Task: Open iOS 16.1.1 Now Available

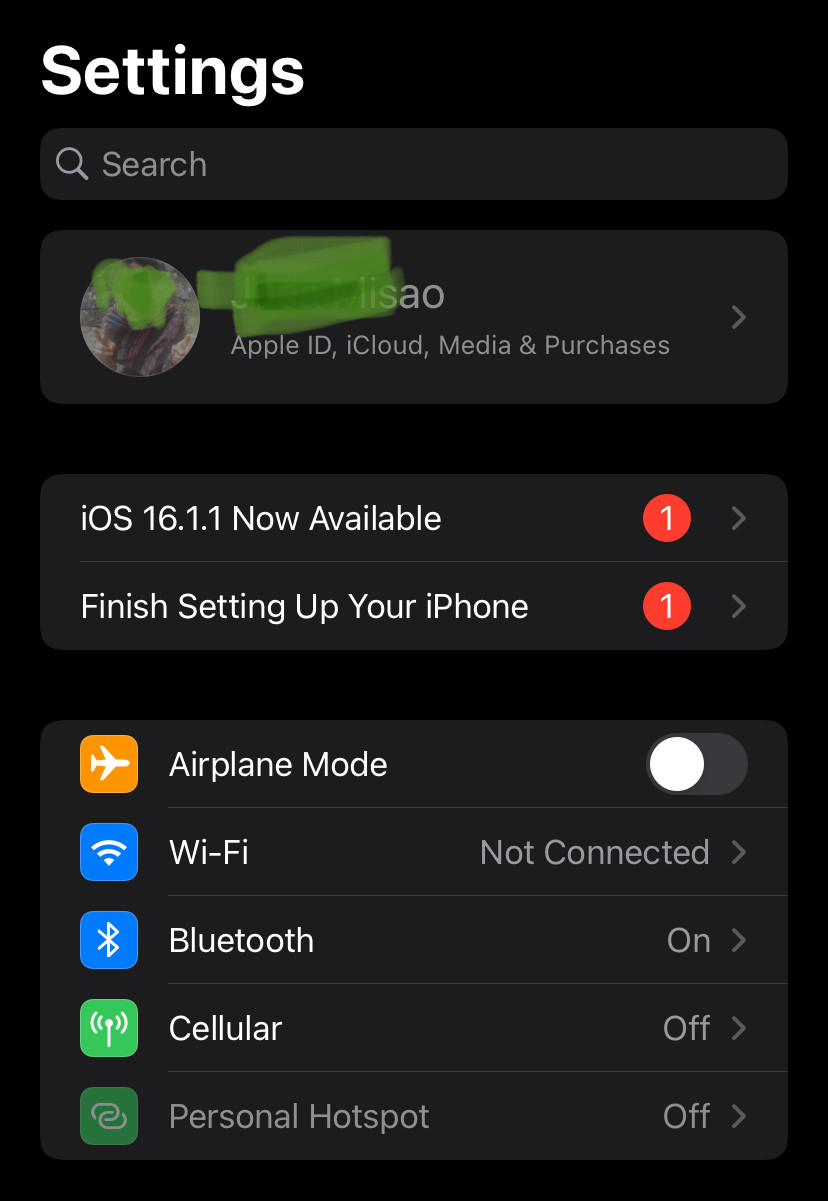Action: [413, 519]
